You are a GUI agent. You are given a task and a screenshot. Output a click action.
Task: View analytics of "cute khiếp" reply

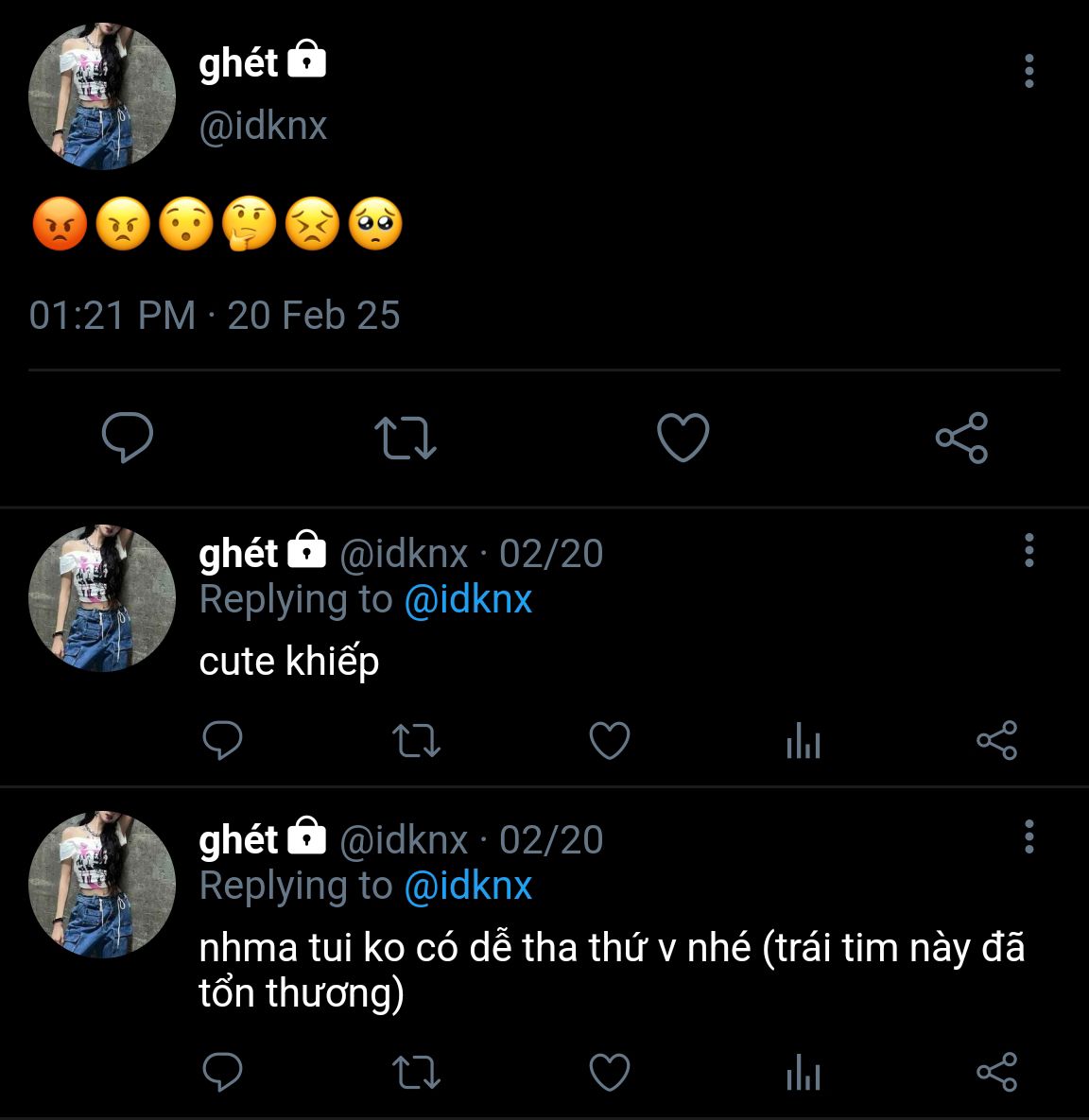pos(804,741)
